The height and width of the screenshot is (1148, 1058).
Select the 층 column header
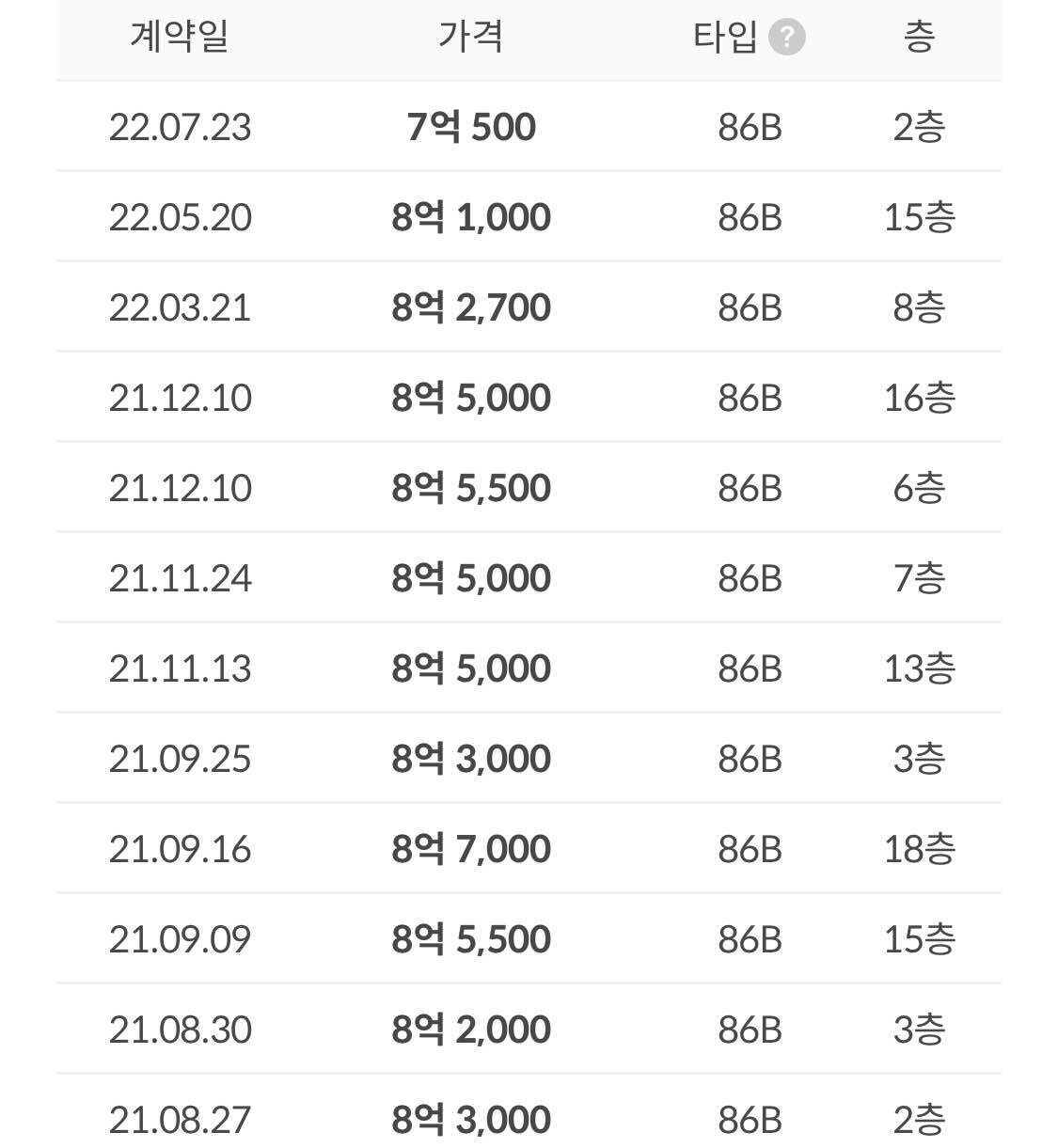(x=919, y=36)
